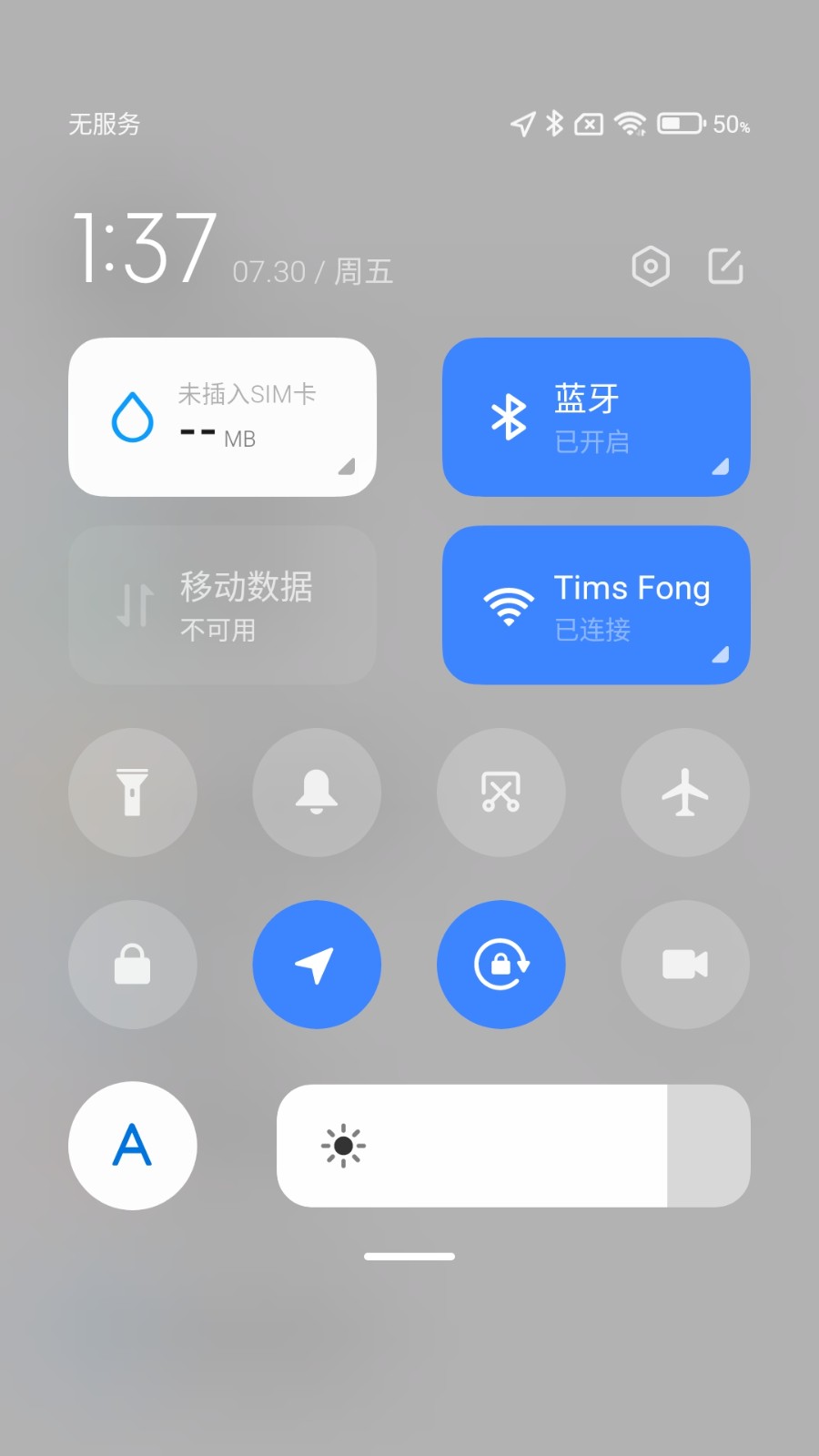
Task: Tap the mobile data (移动数据) tile
Action: point(222,605)
